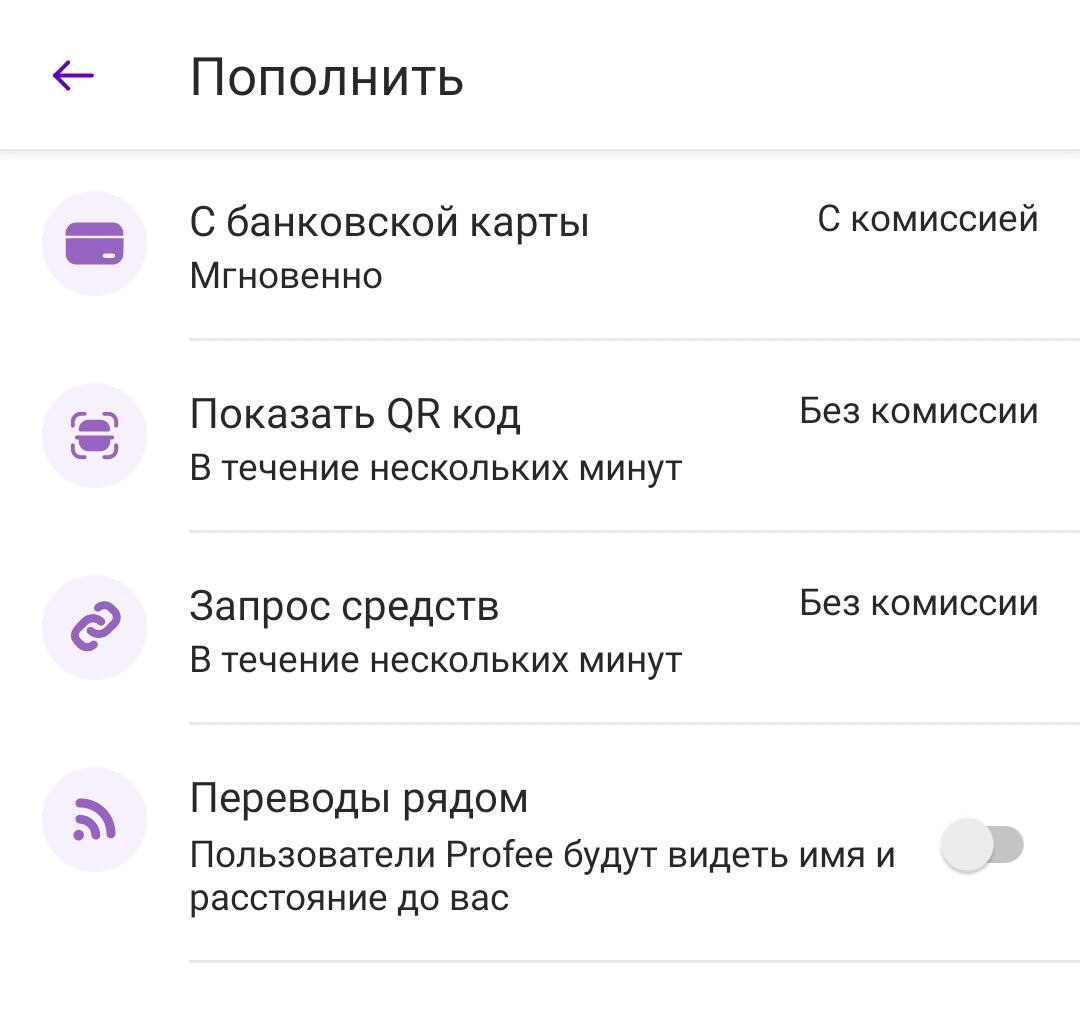Enable the Переводы рядом switch
The image size is (1080, 1012).
[x=982, y=846]
